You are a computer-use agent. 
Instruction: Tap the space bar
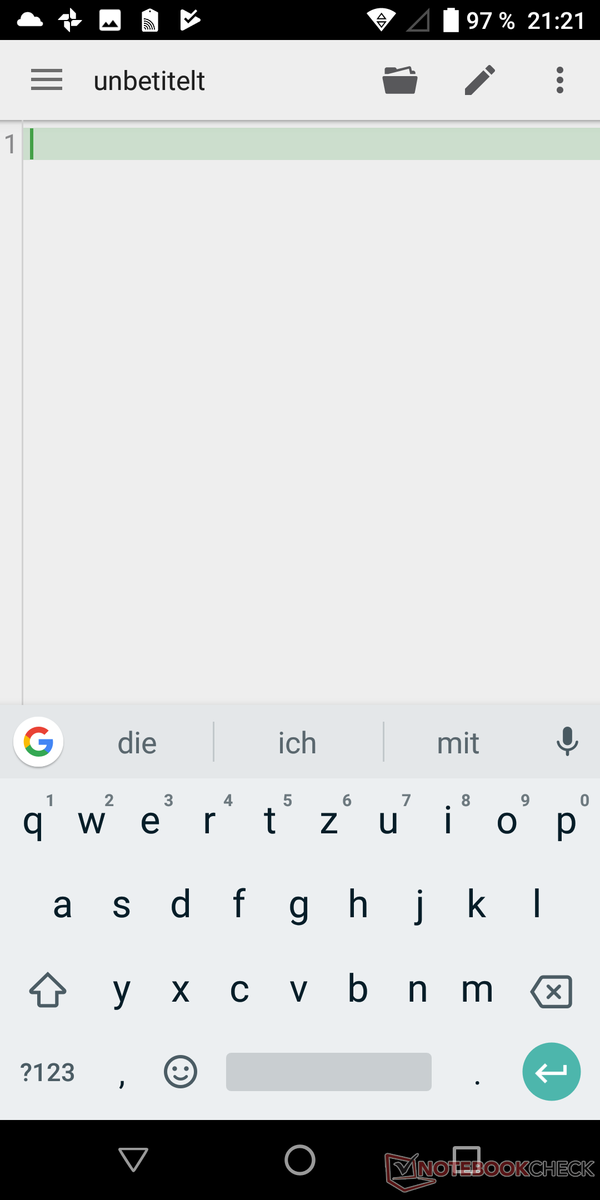point(329,1072)
